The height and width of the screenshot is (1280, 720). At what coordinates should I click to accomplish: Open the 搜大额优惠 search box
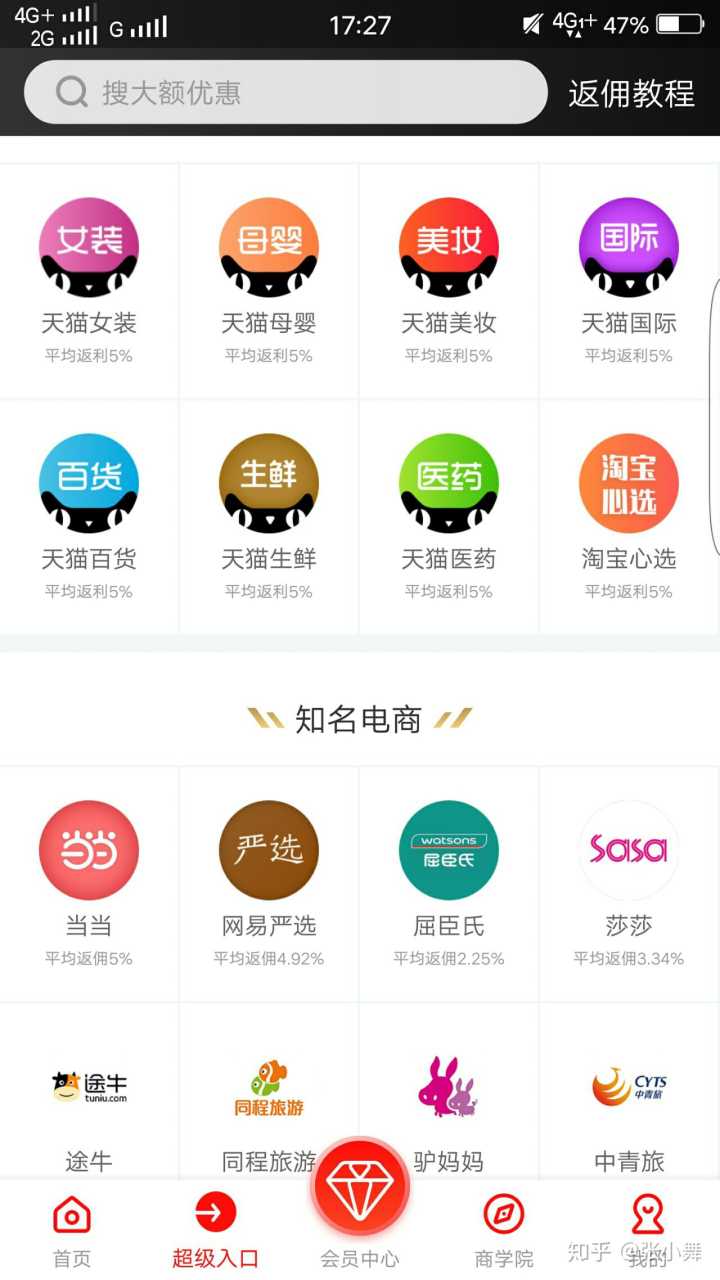[x=285, y=93]
